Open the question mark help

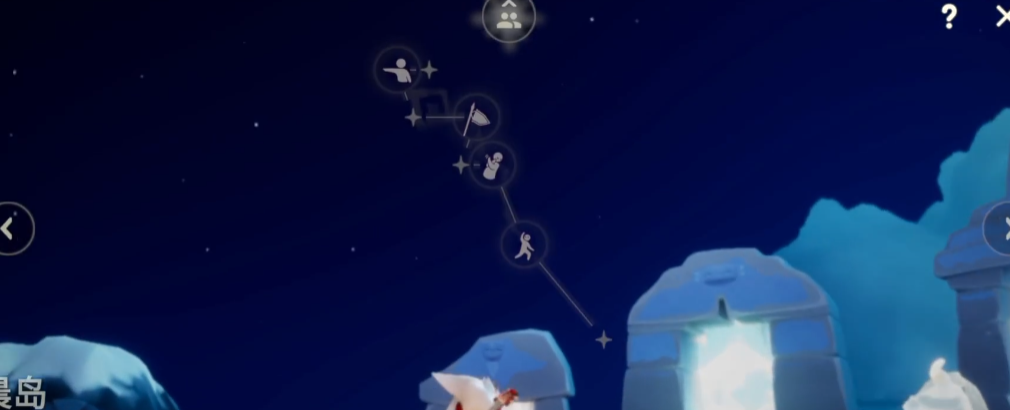949,16
